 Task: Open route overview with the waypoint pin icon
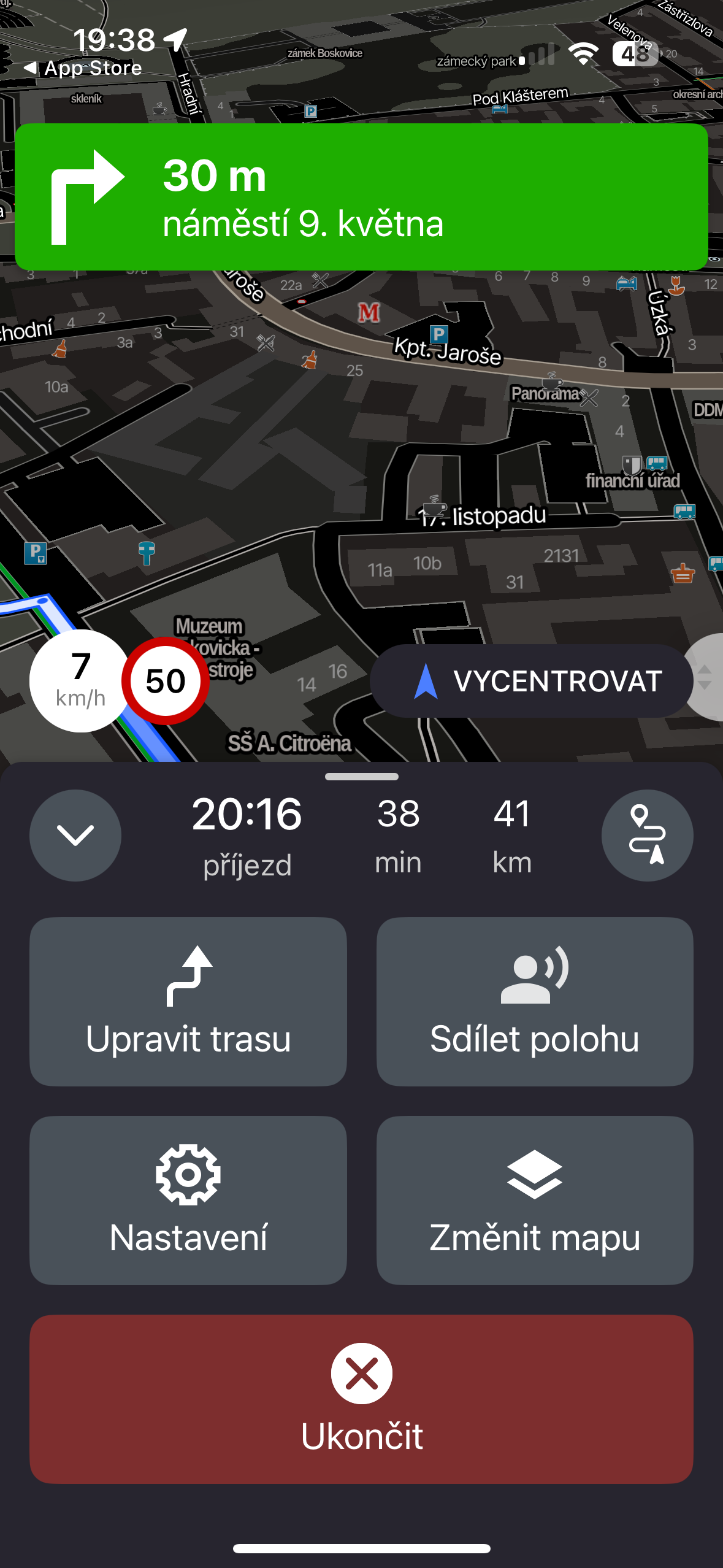point(647,835)
